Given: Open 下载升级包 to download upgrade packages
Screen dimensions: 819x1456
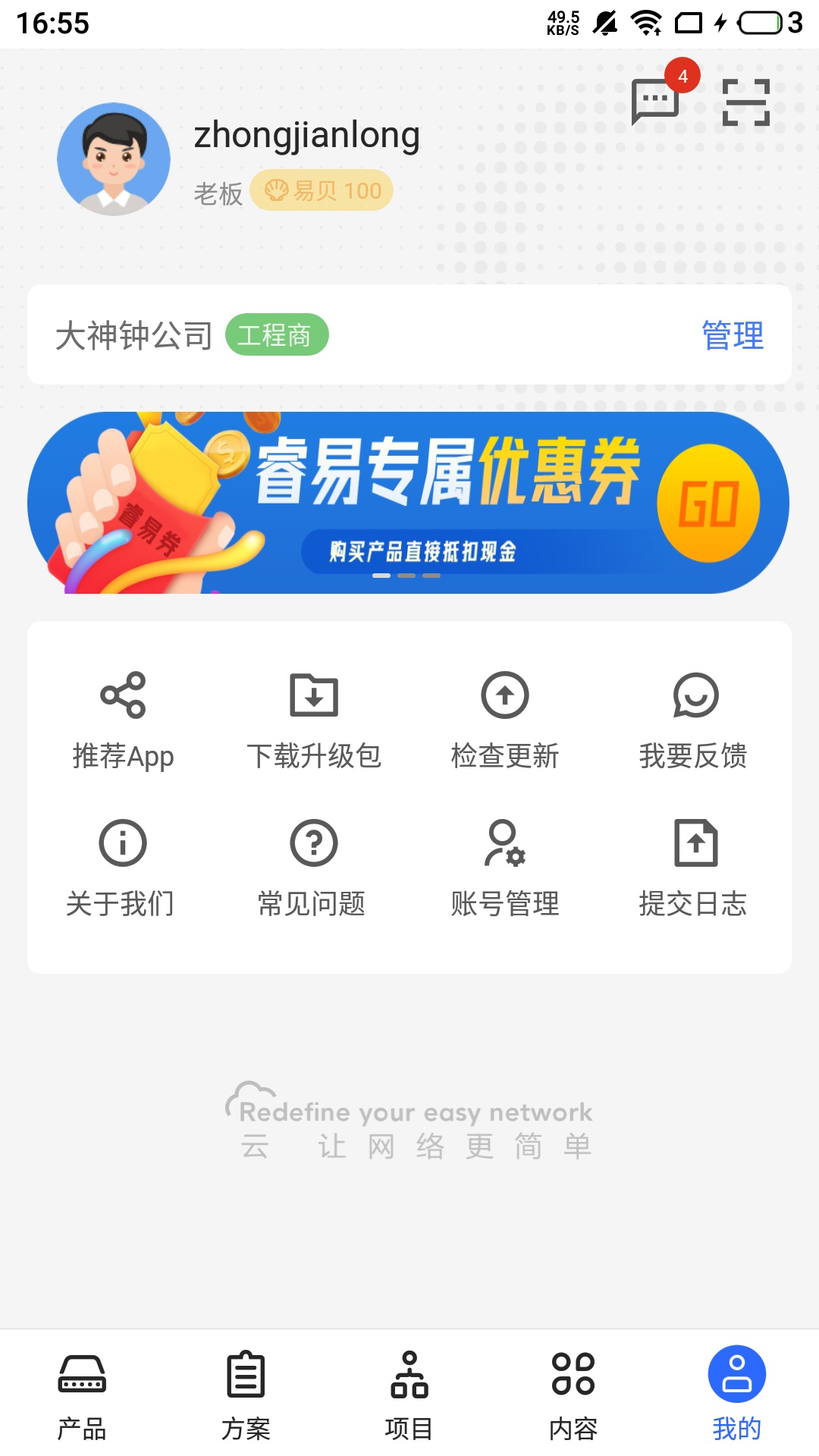Looking at the screenshot, I should pos(314,717).
